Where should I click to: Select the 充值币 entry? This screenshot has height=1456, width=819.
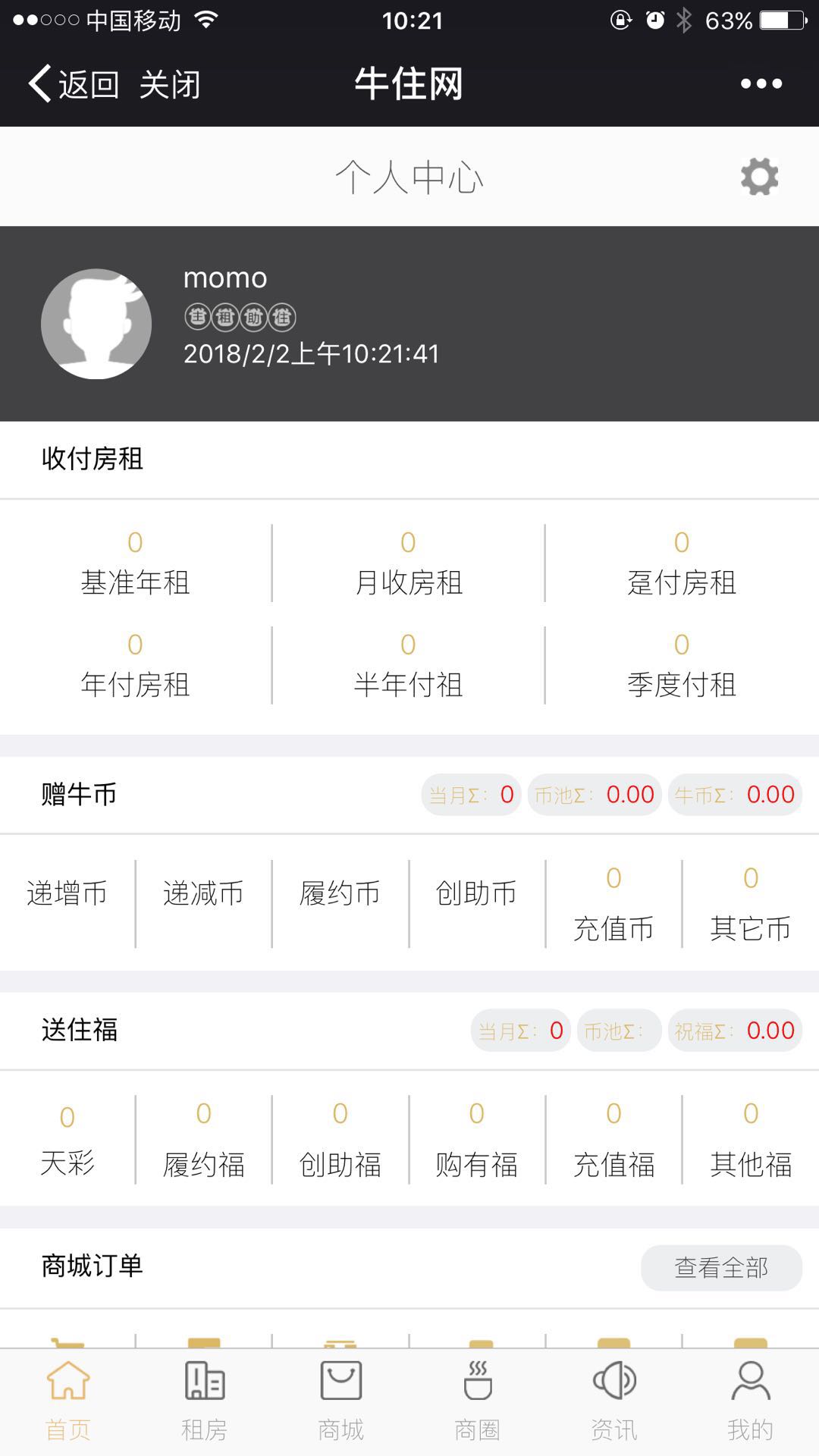point(613,904)
